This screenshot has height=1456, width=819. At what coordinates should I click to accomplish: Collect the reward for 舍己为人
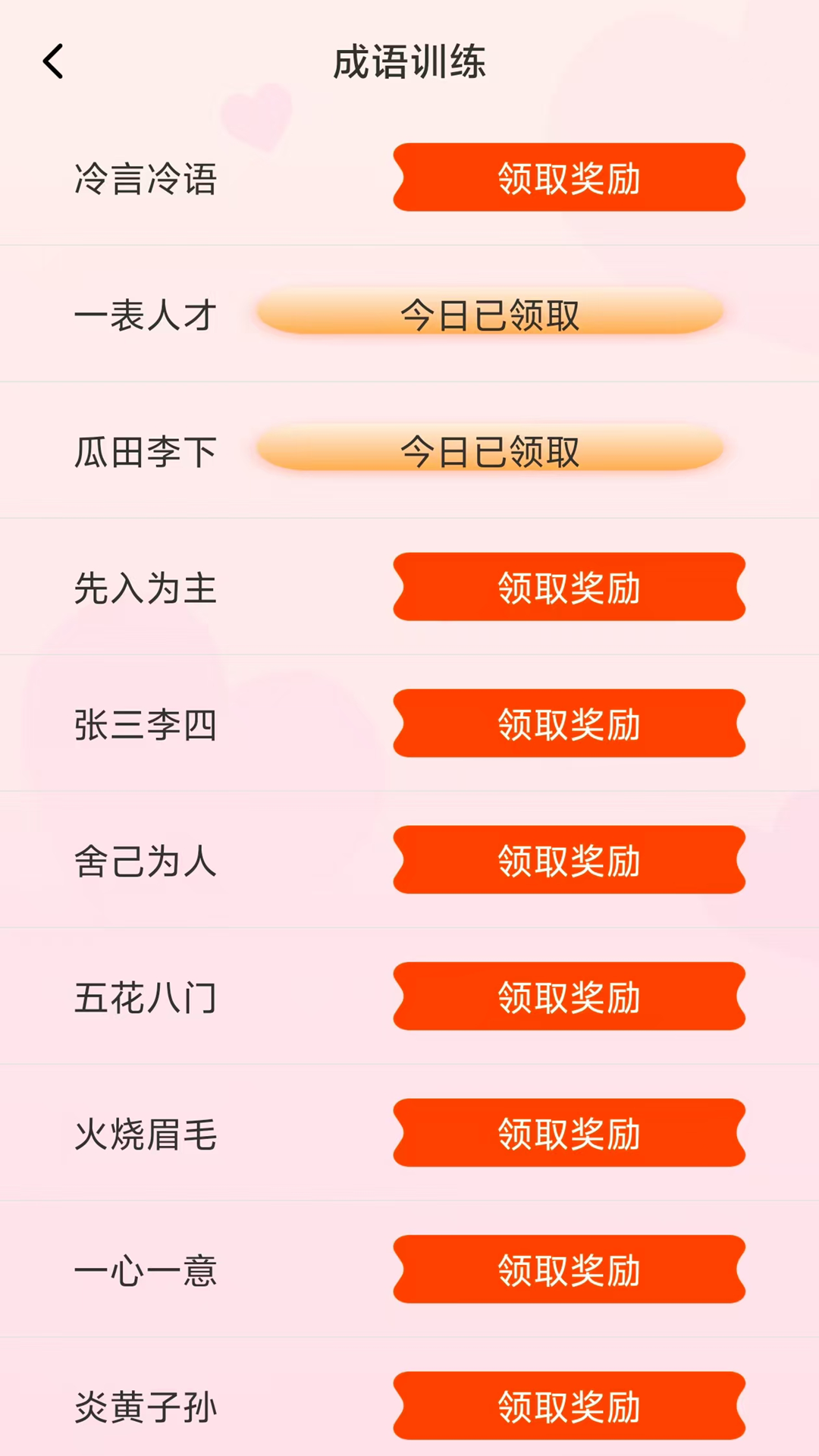tap(569, 860)
